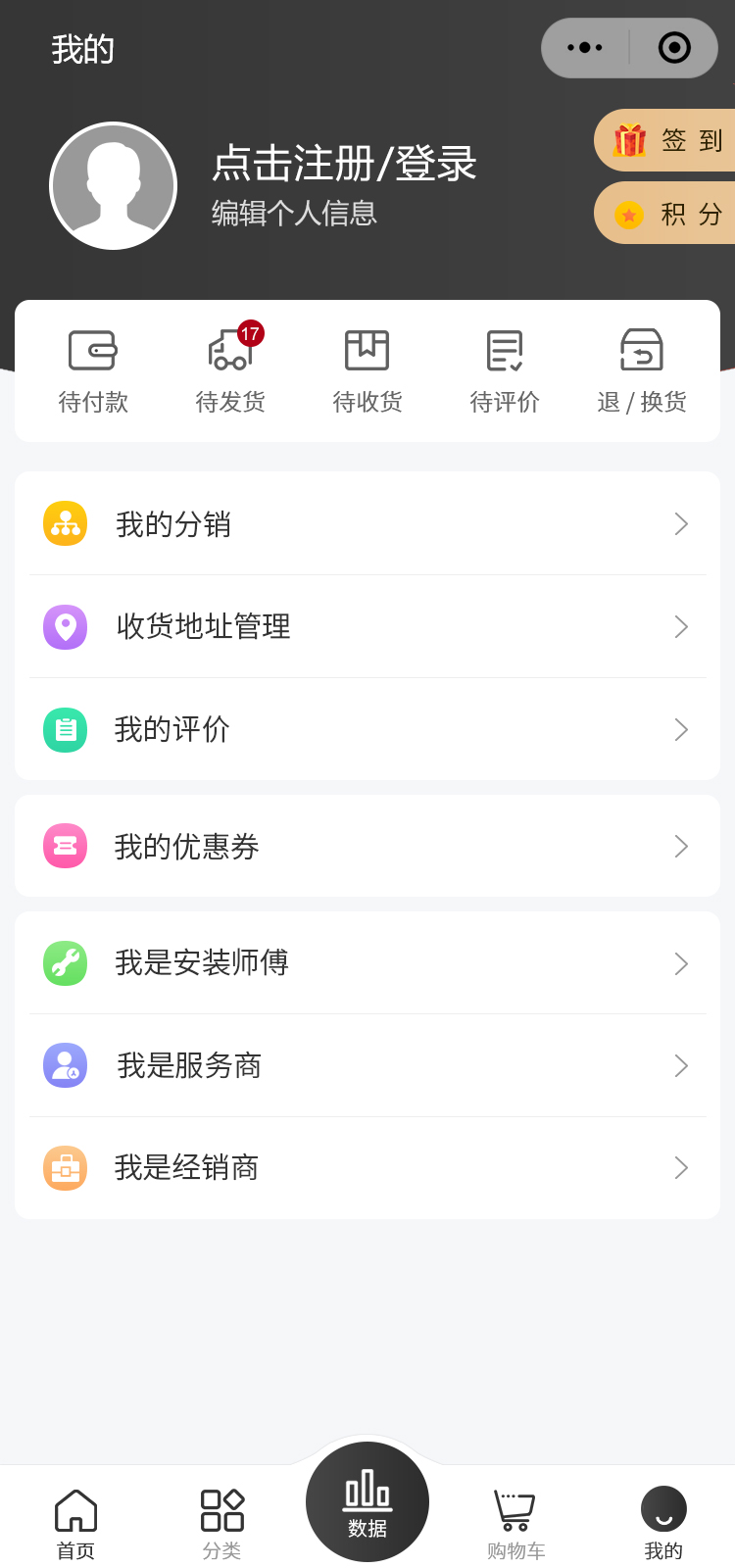Tap 点击注册/登录 to sign in
The height and width of the screenshot is (1568, 735).
click(x=344, y=164)
